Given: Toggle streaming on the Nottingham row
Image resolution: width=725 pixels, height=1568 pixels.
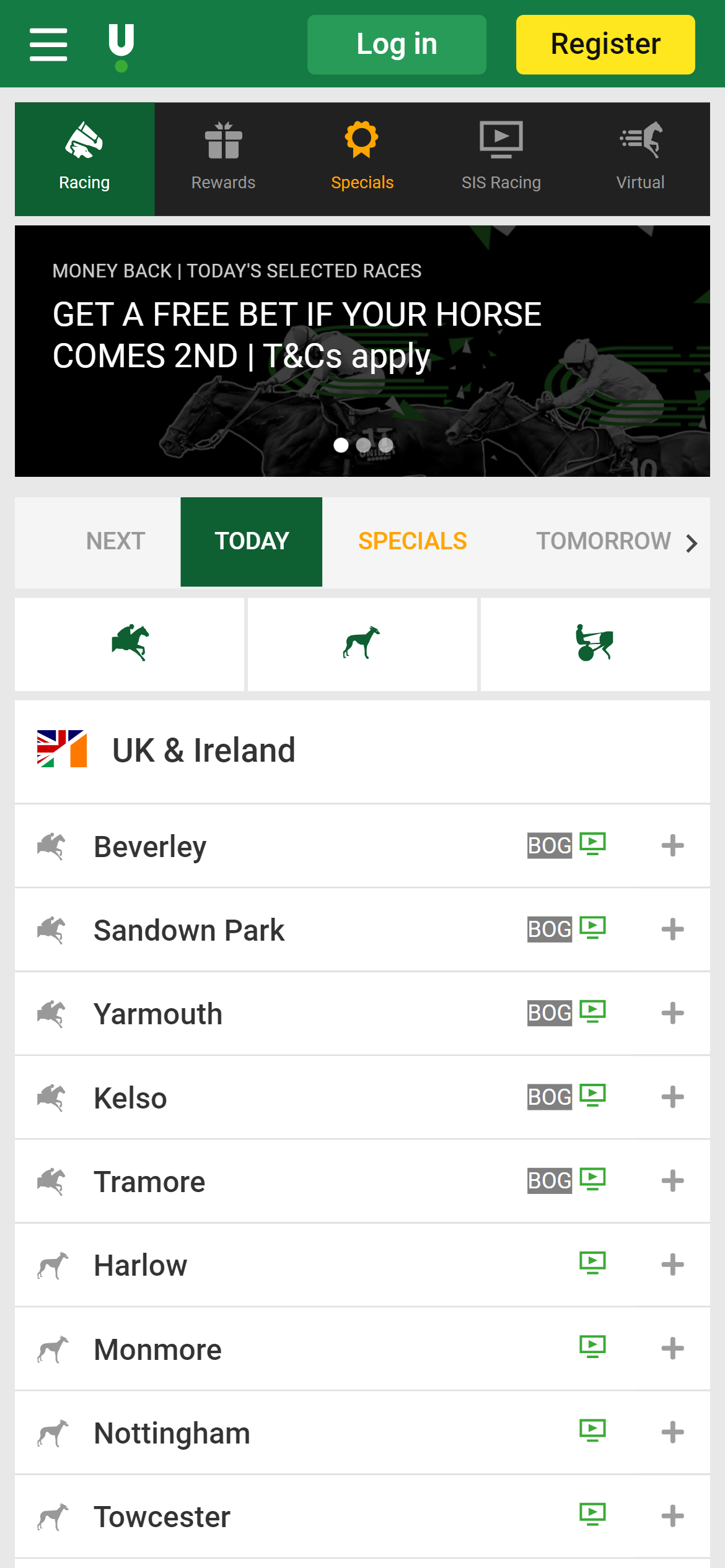Looking at the screenshot, I should point(593,1431).
